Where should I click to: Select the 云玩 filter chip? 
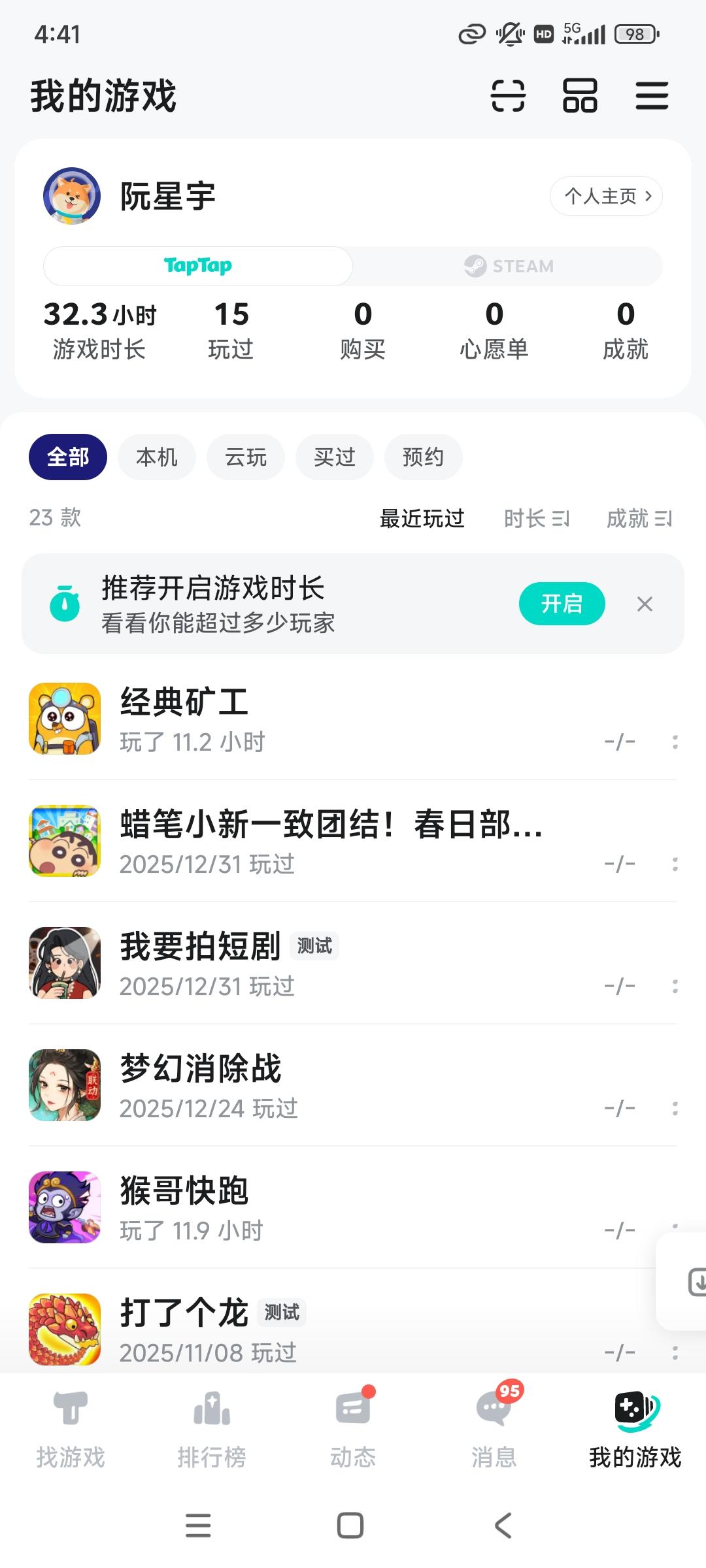pos(246,457)
